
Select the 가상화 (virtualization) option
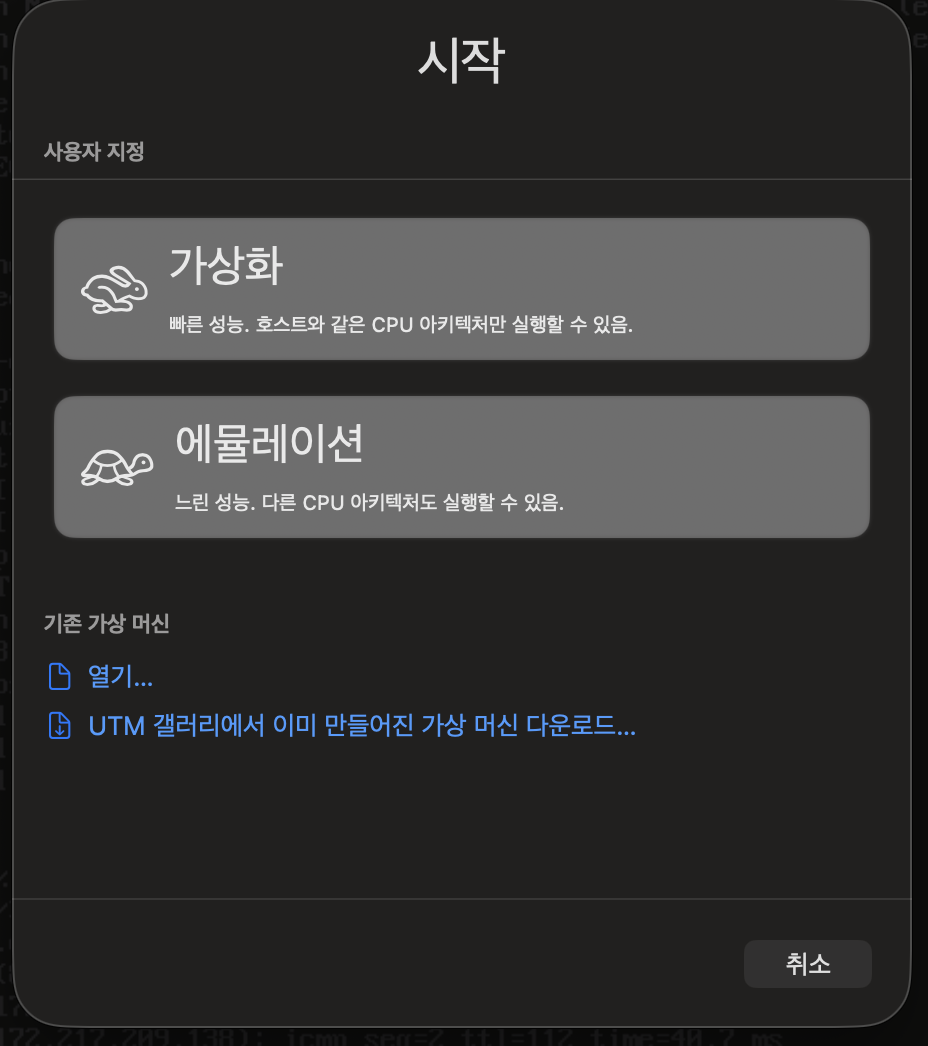pyautogui.click(x=461, y=289)
